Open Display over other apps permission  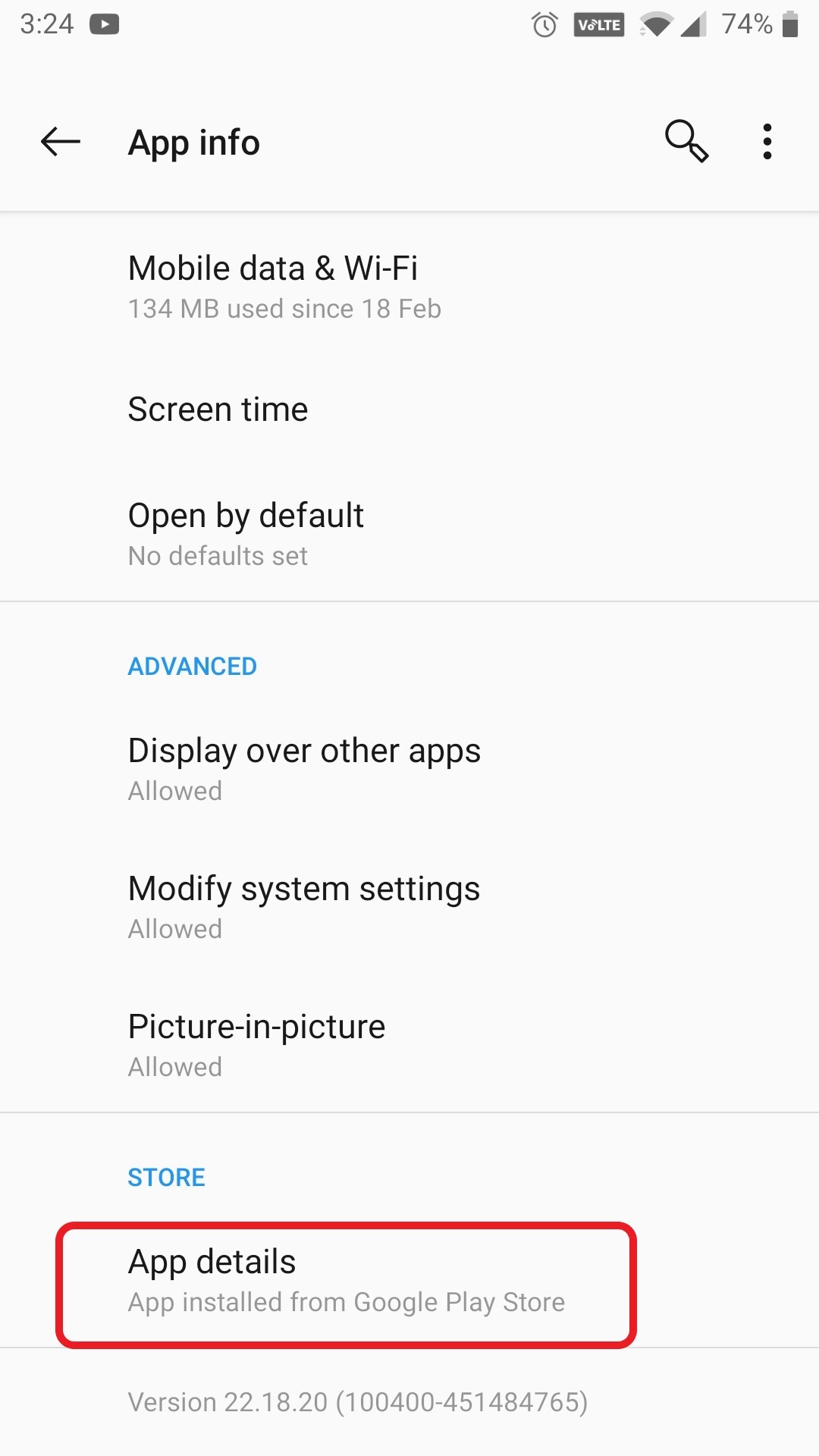click(304, 767)
